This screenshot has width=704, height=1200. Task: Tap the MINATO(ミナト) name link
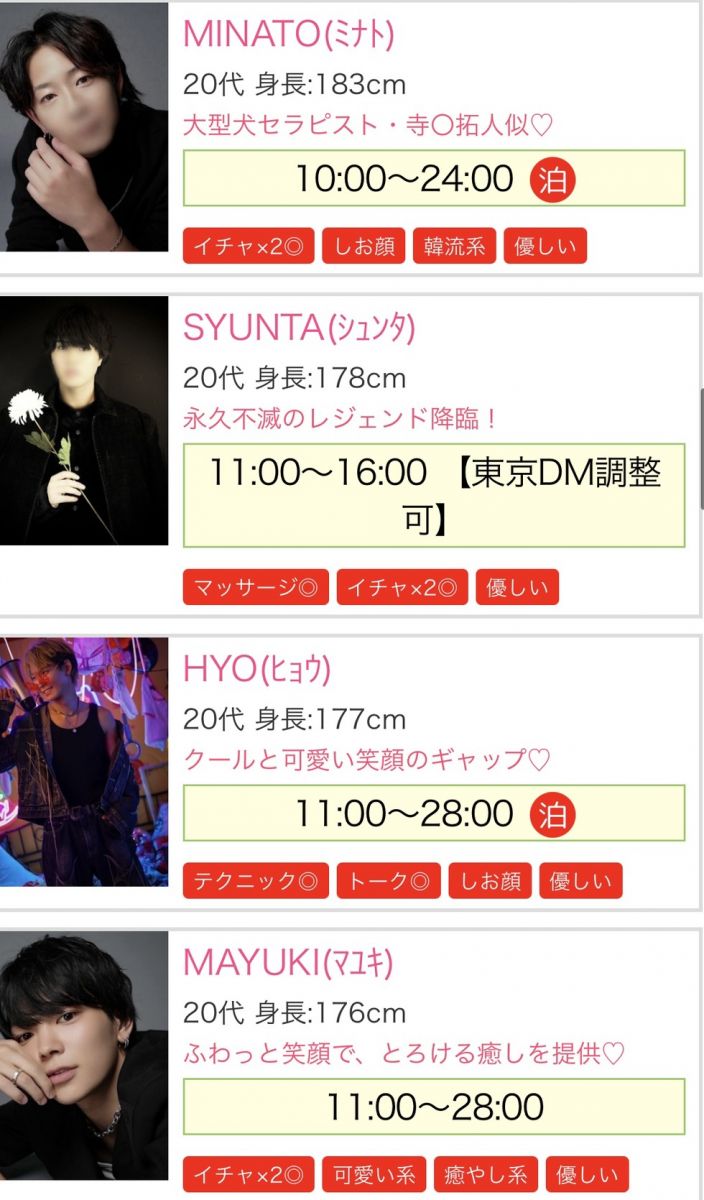(x=288, y=34)
